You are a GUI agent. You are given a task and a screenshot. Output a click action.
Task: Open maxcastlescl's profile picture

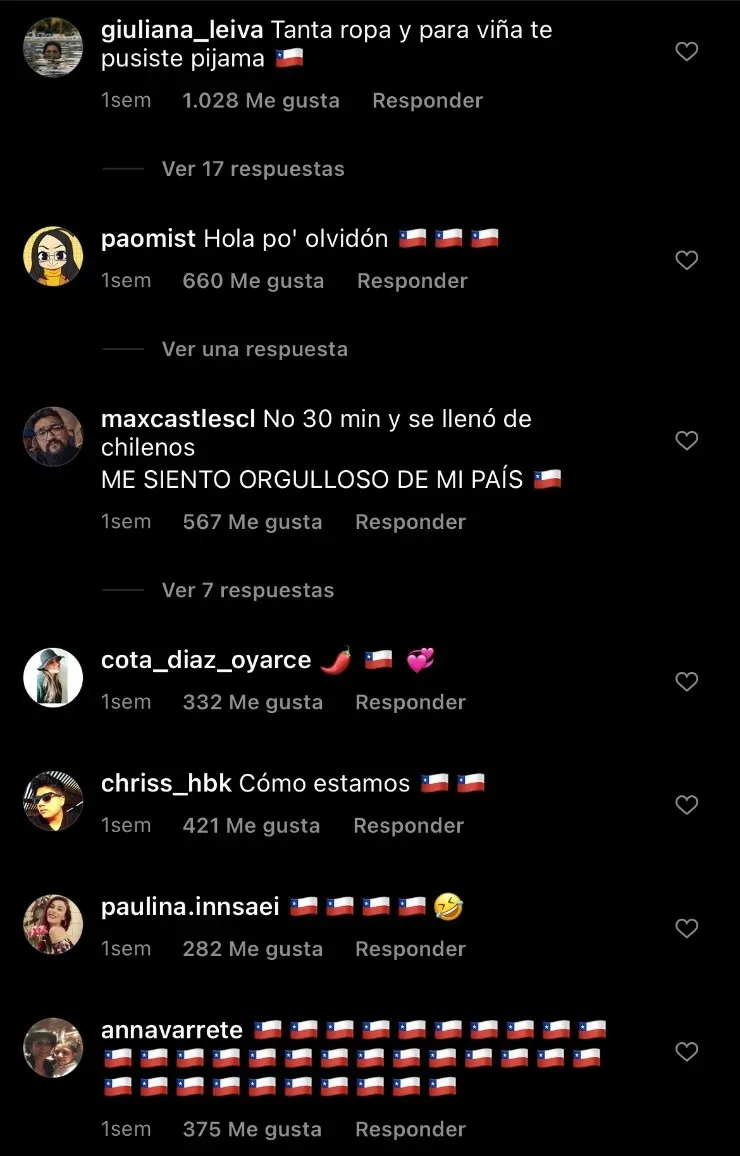53,437
